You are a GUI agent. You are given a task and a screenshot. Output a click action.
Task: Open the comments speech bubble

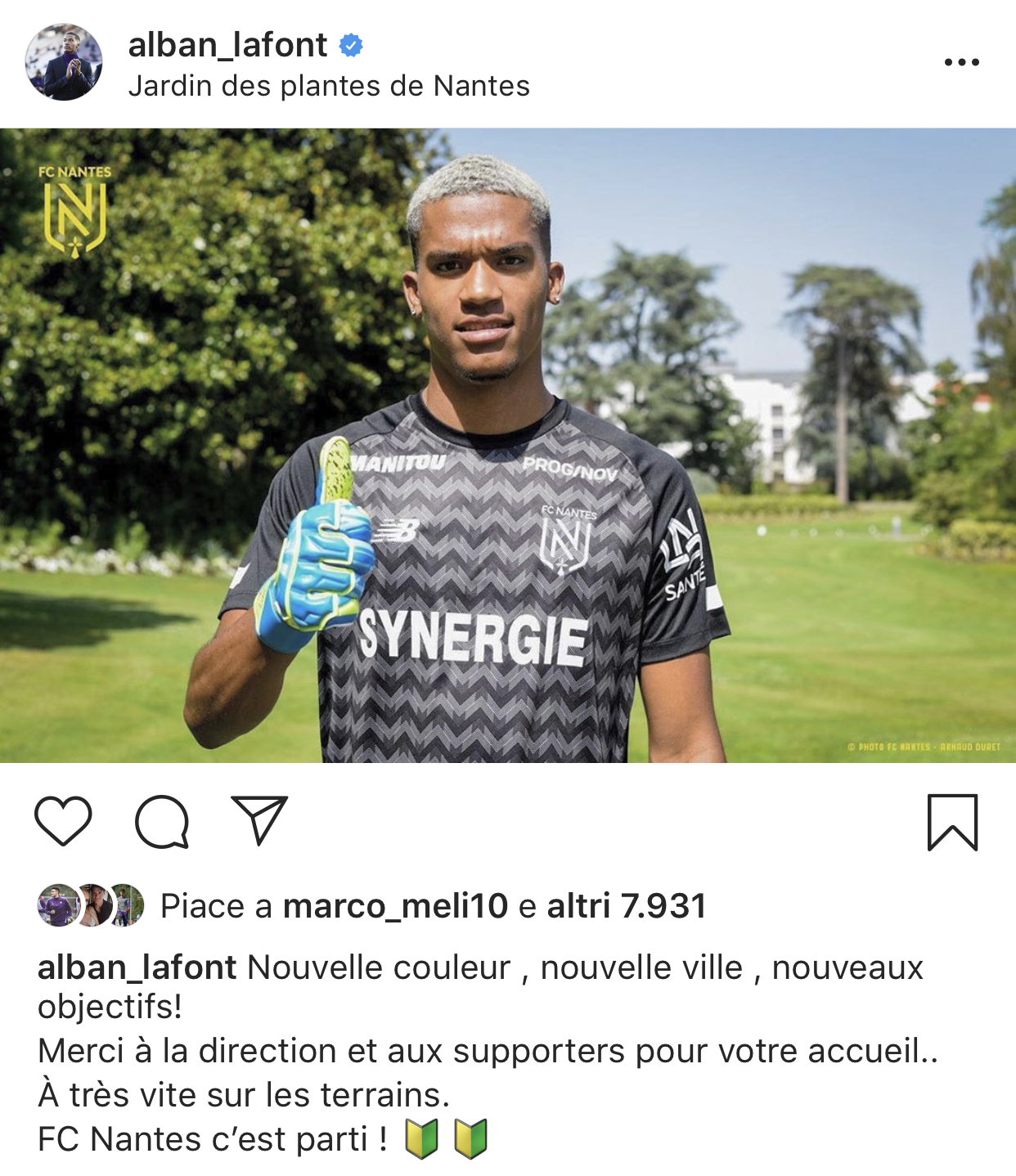[162, 821]
